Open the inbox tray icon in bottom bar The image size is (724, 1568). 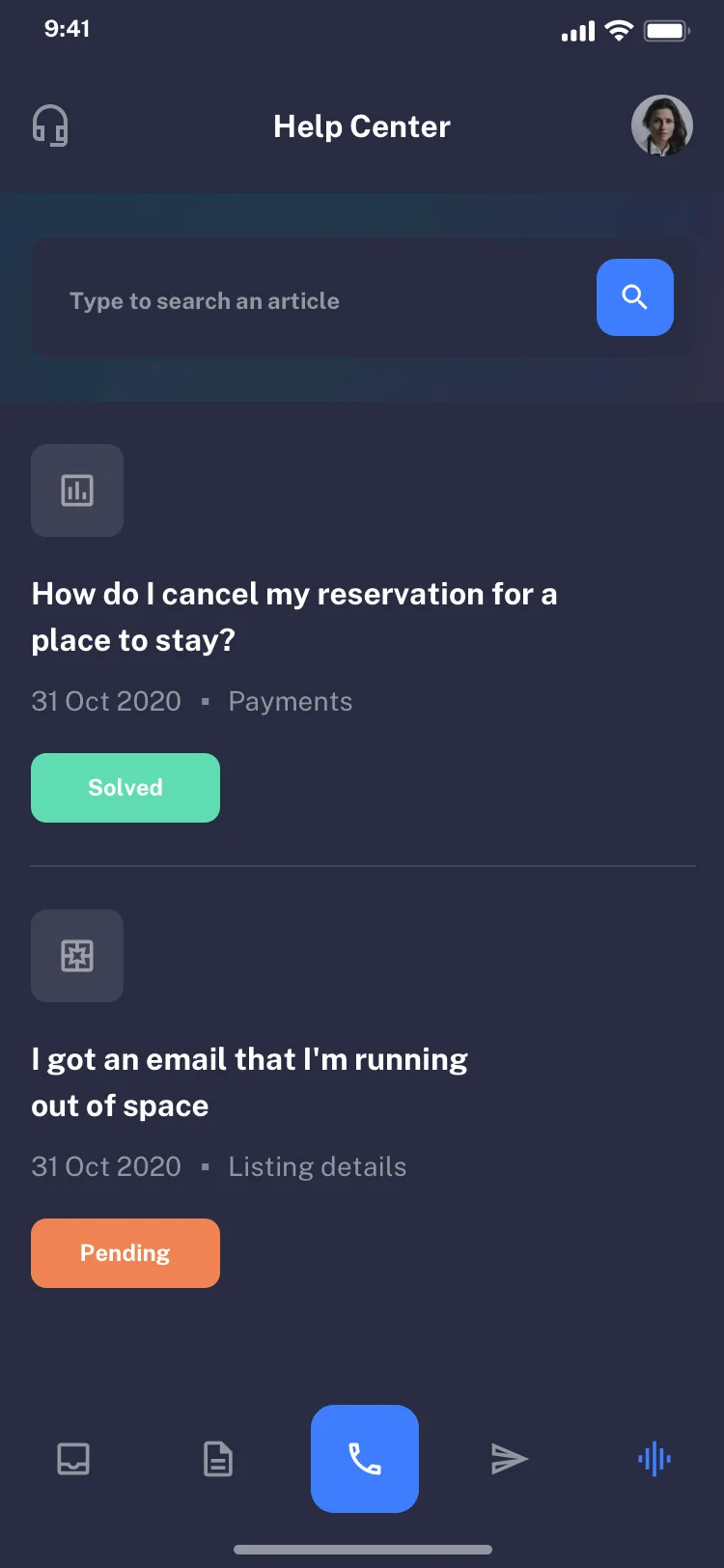(72, 1459)
